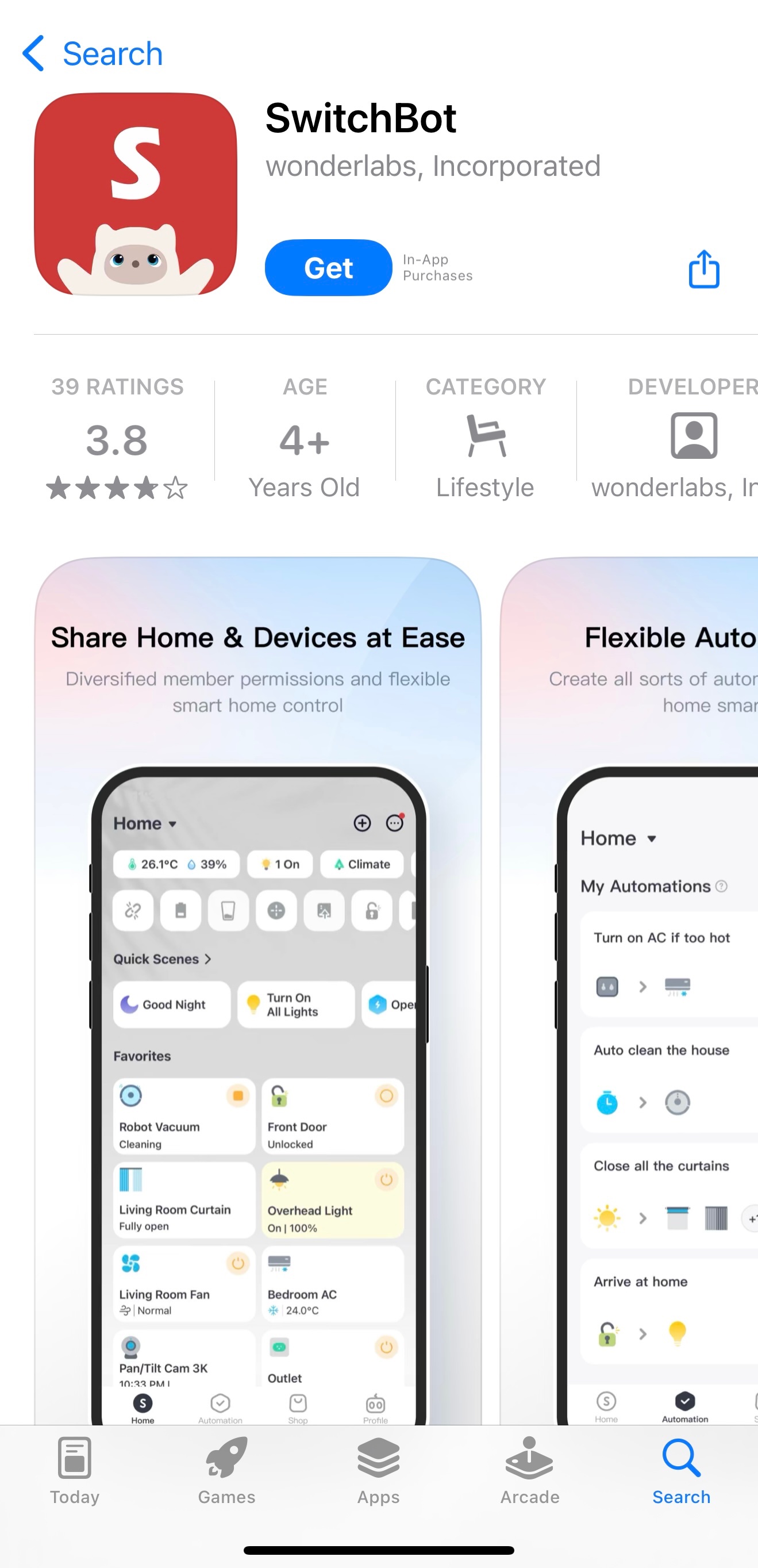Switch to the Today tab
Viewport: 758px width, 1568px height.
[75, 1471]
